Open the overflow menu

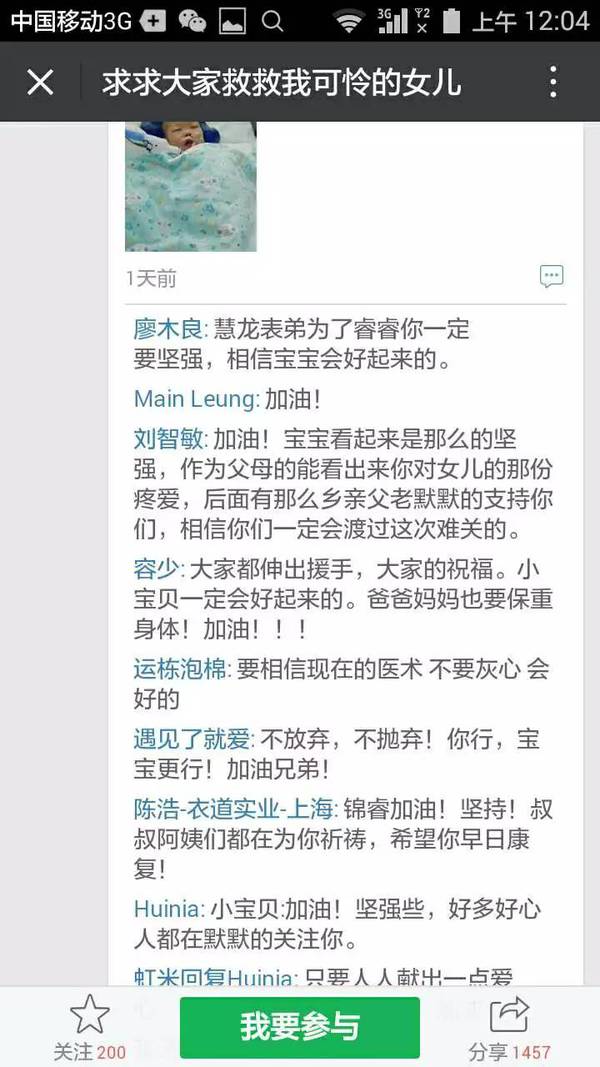click(553, 82)
